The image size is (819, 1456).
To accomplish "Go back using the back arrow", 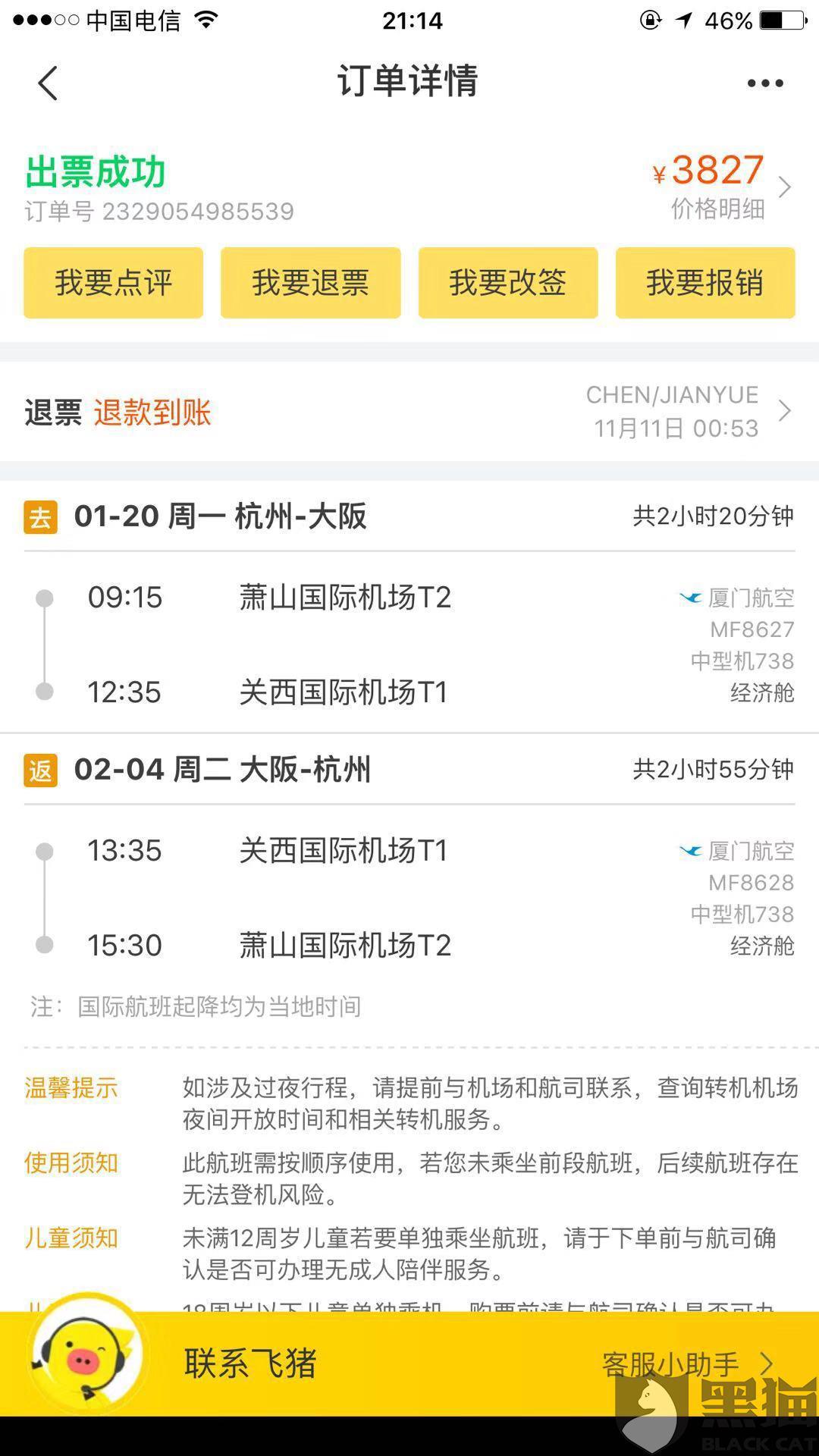I will 49,83.
